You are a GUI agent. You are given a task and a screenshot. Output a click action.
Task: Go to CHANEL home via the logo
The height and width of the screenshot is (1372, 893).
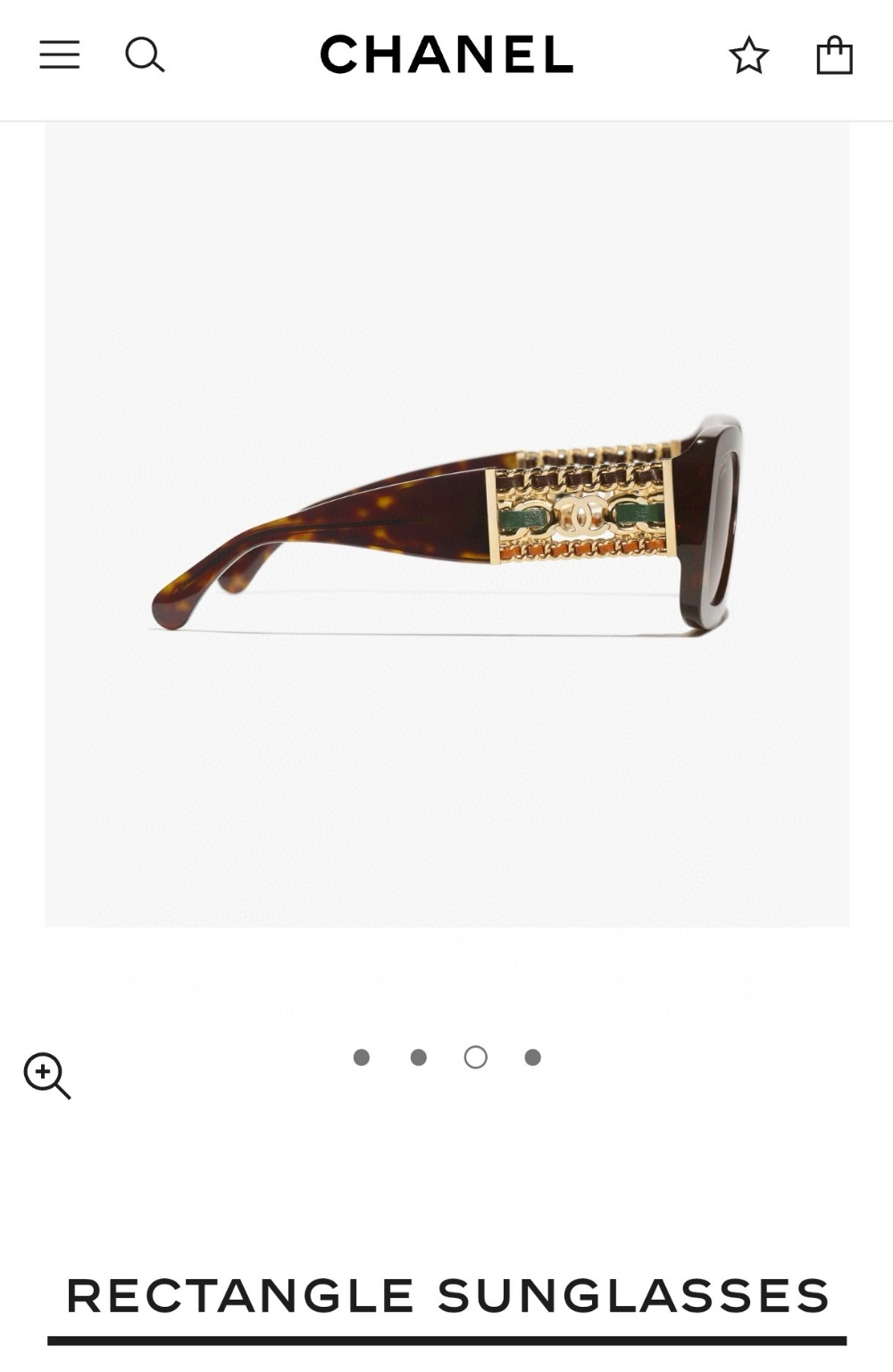coord(446,55)
